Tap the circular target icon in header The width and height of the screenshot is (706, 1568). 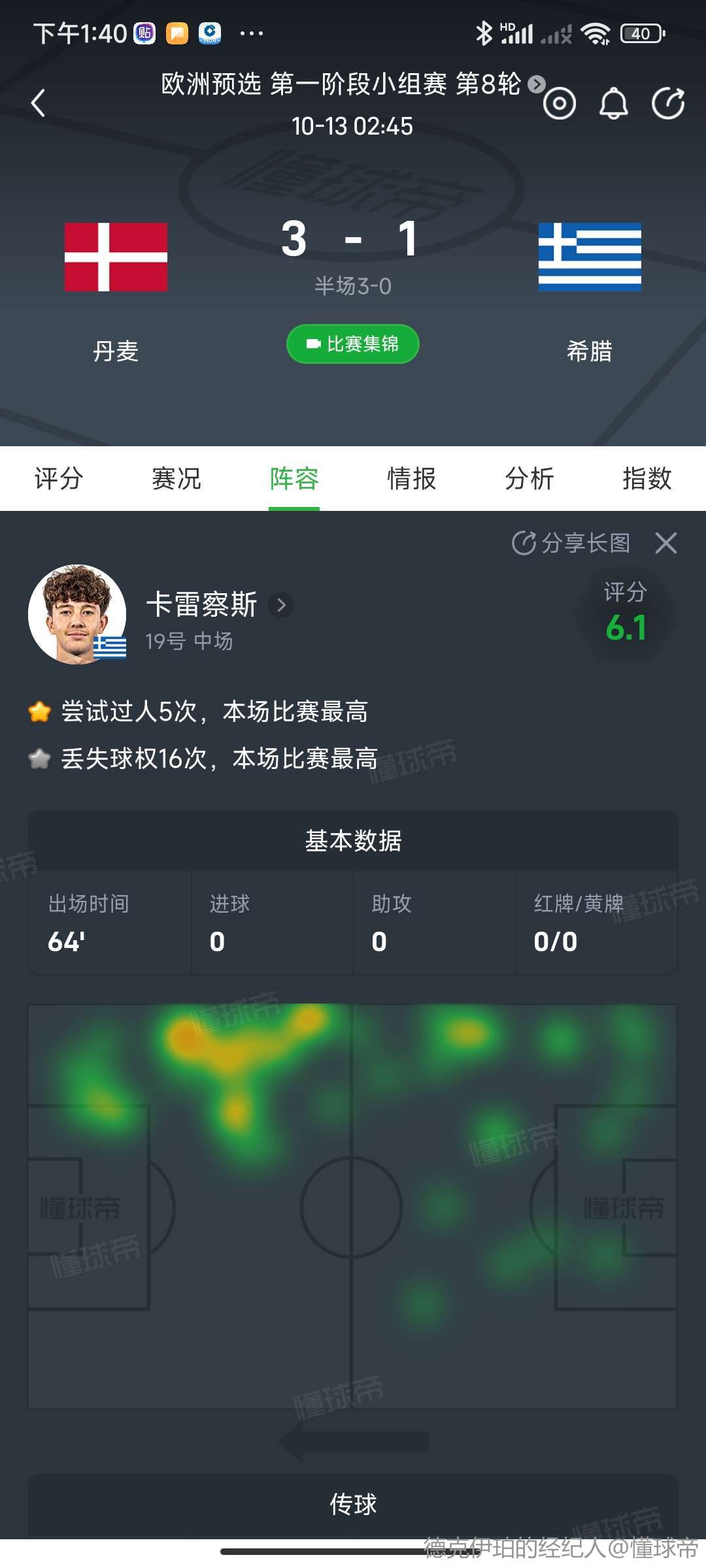560,103
